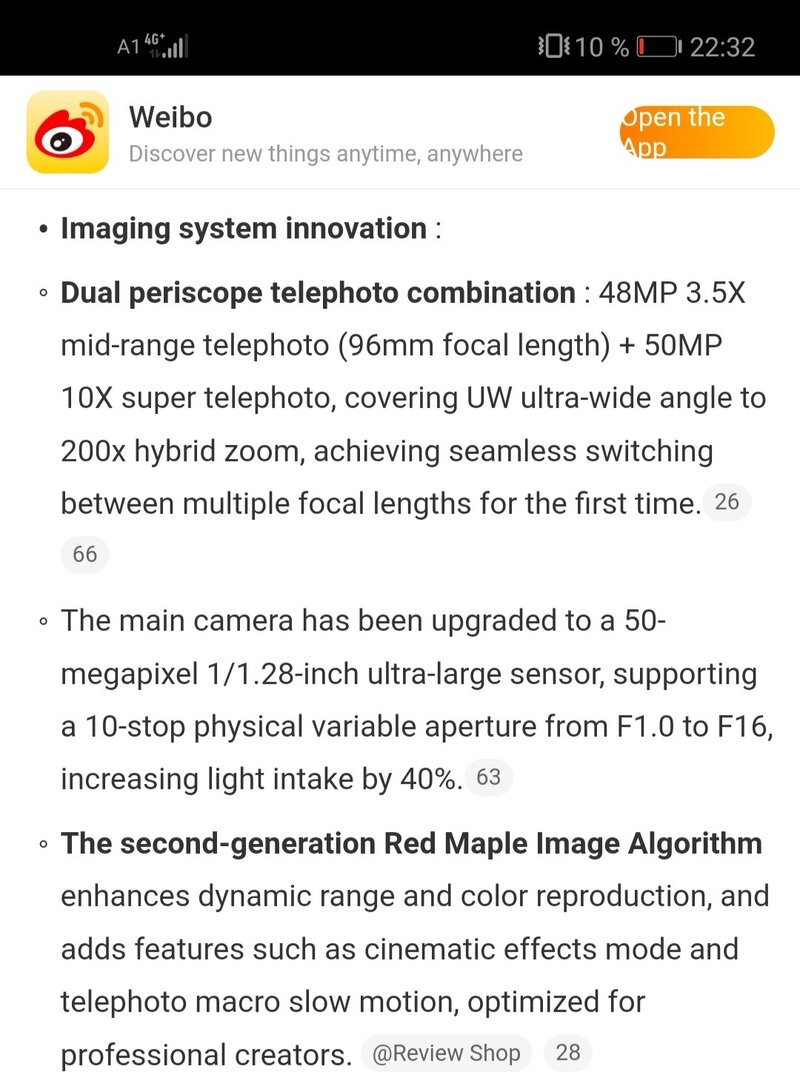Screen dimensions: 800x1080
Task: Open citation 63 reference chip
Action: coord(489,777)
